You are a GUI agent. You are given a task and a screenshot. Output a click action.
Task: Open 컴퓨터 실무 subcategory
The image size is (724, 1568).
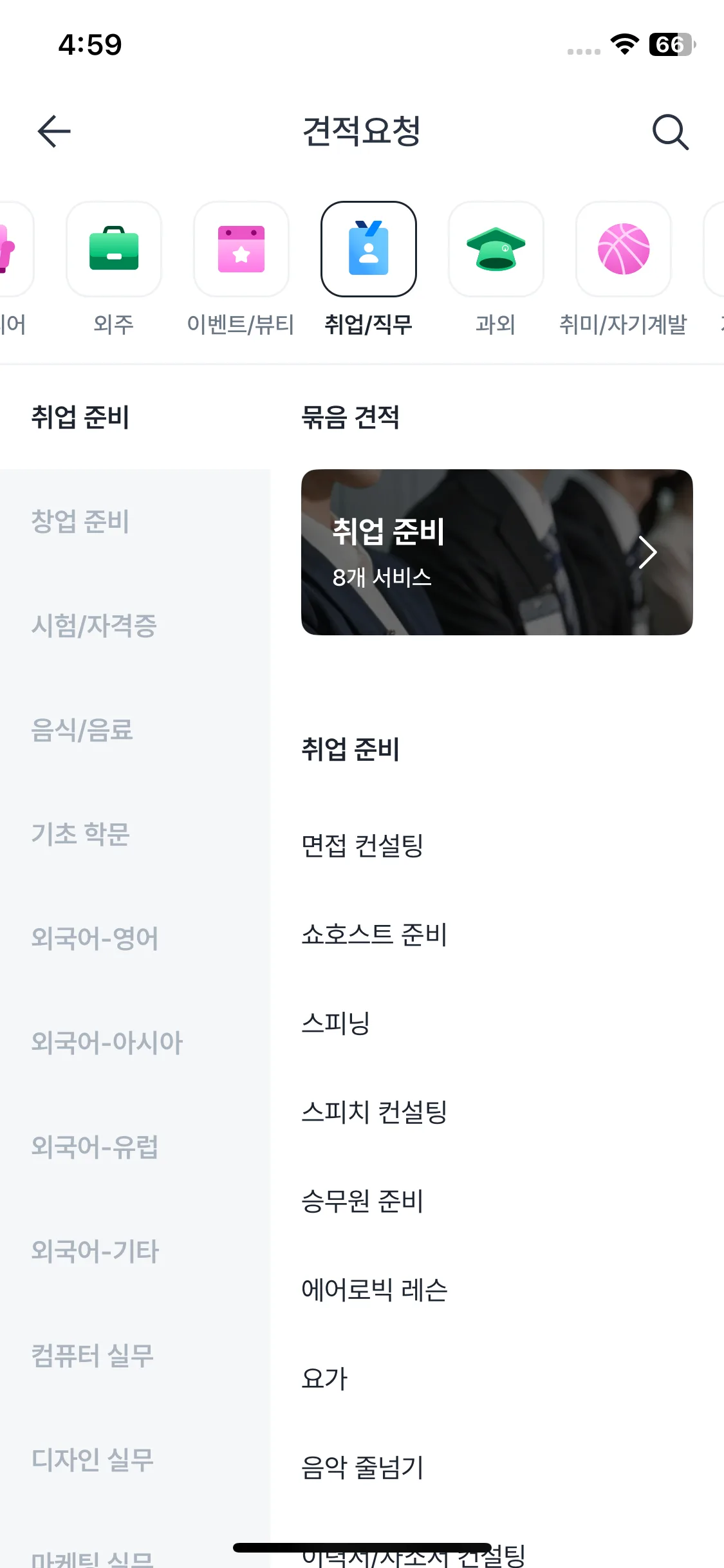coord(93,1356)
